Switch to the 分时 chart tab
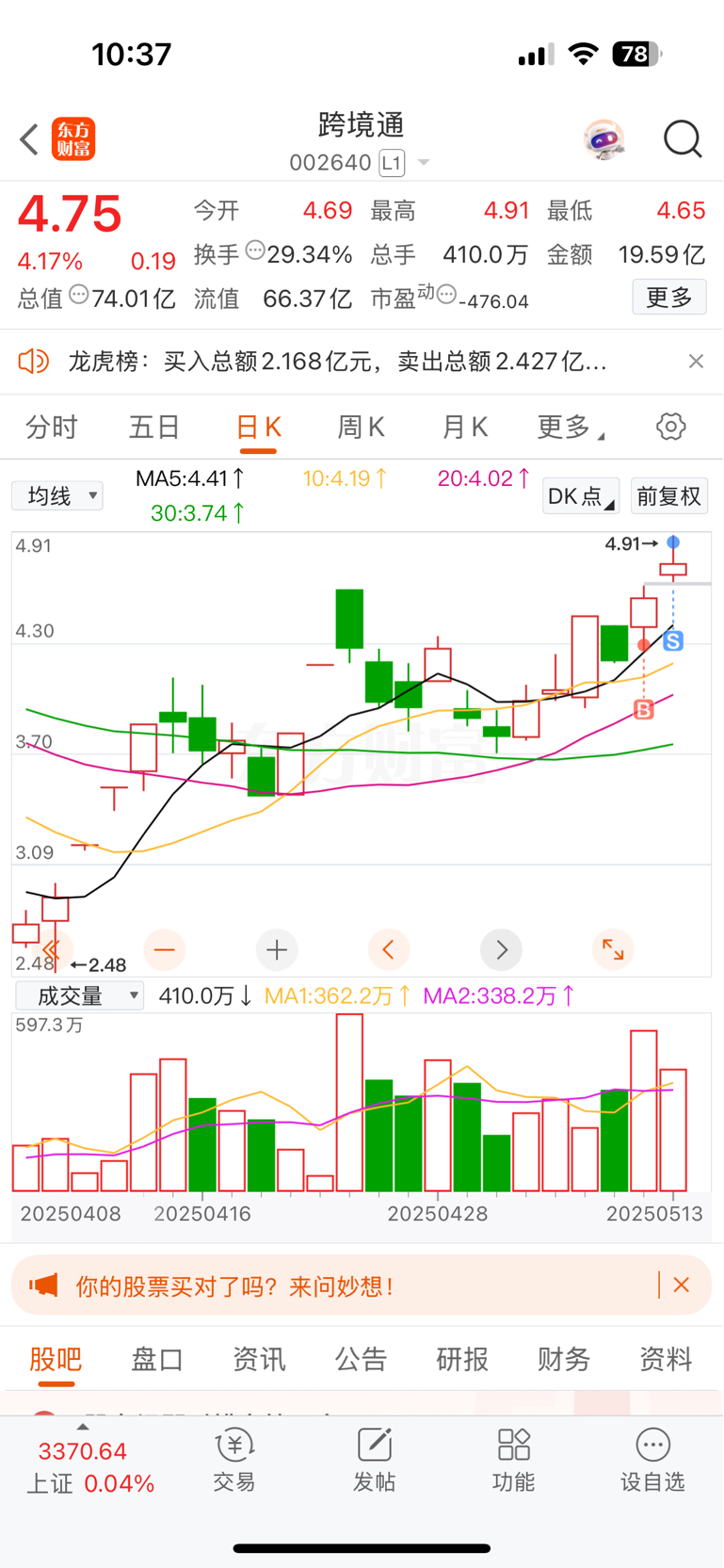Image resolution: width=724 pixels, height=1568 pixels. 52,428
